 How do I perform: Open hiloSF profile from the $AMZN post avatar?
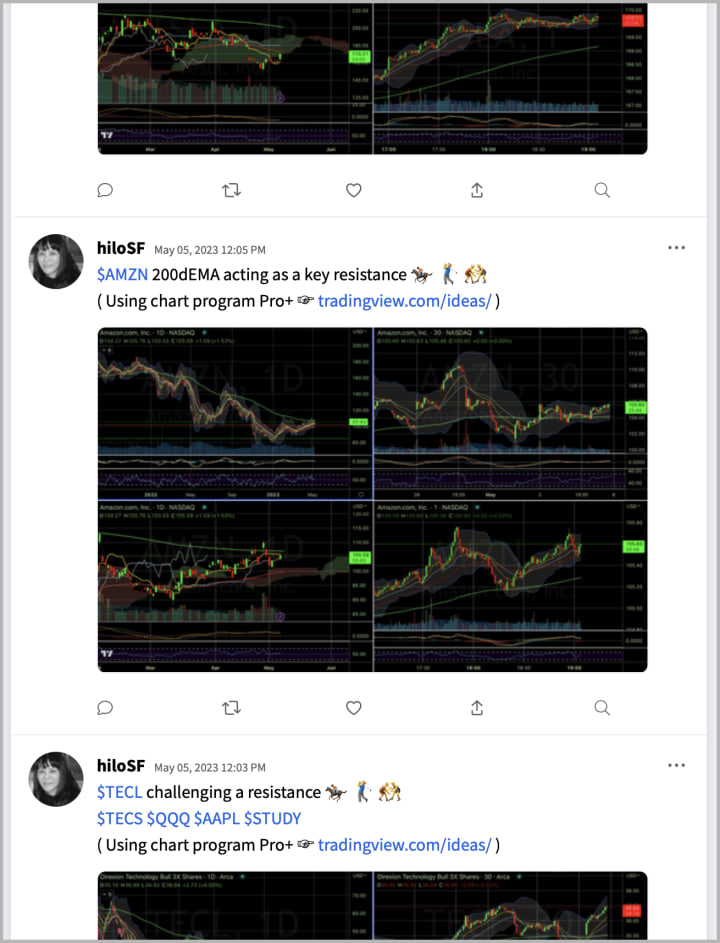(x=56, y=262)
